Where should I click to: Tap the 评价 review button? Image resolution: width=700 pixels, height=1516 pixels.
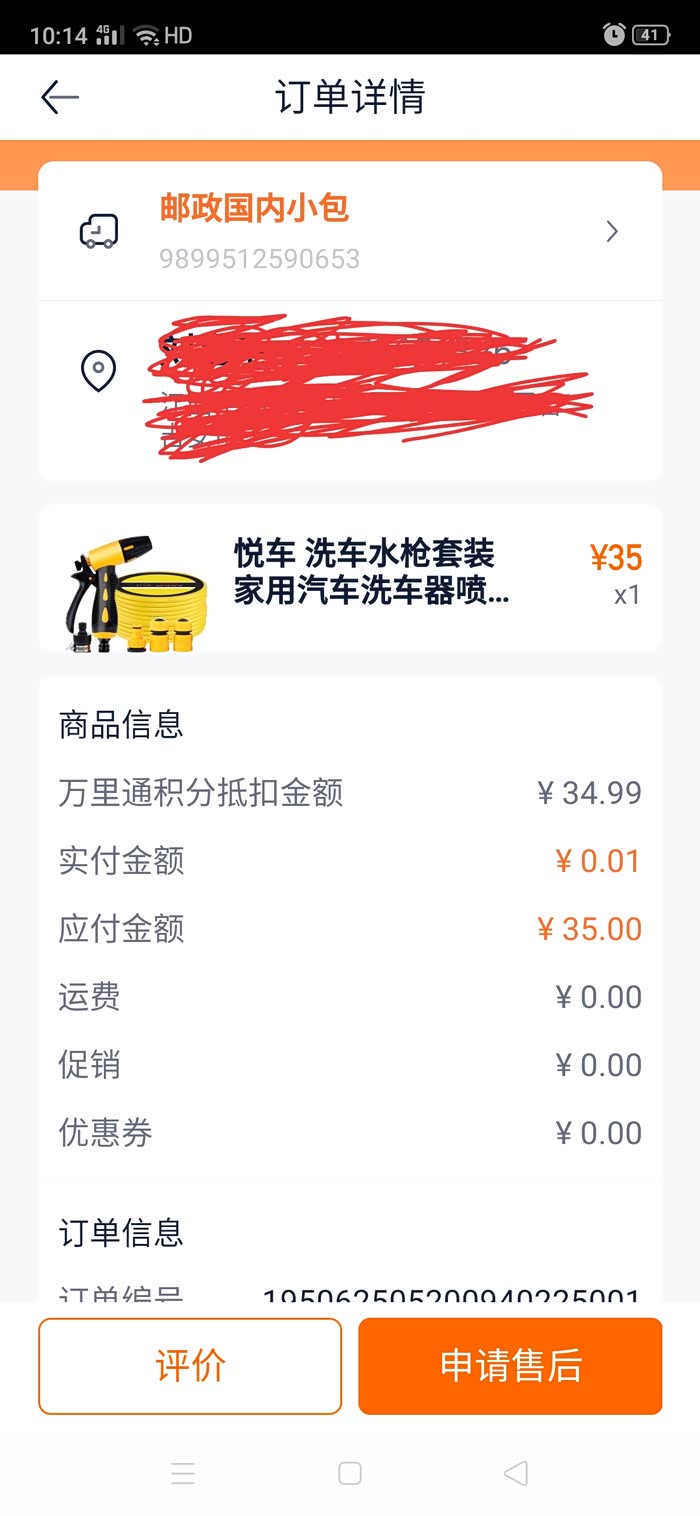point(190,1366)
